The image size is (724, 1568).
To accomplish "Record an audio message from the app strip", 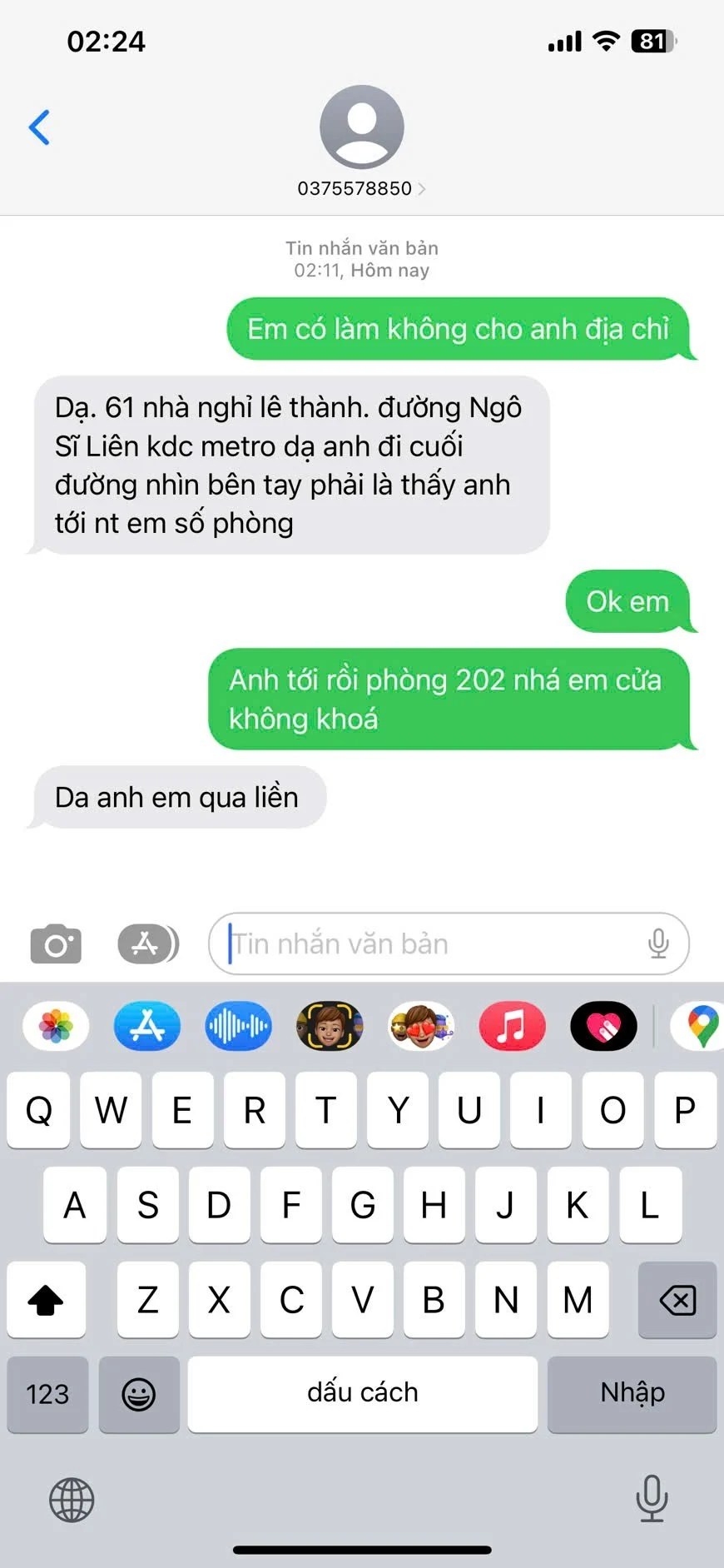I will click(238, 1026).
